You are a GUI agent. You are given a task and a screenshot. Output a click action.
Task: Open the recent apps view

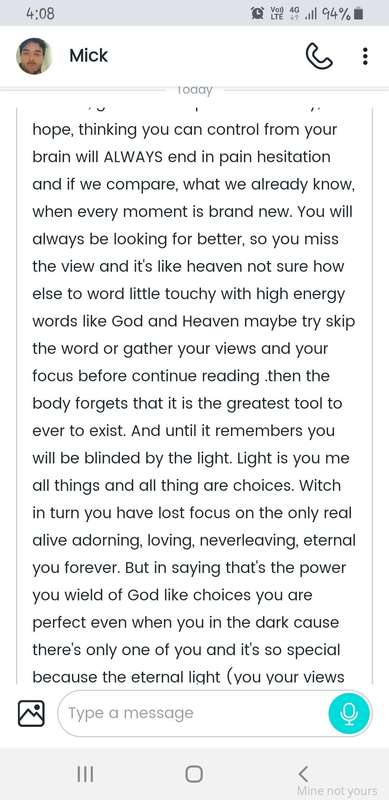tap(85, 773)
